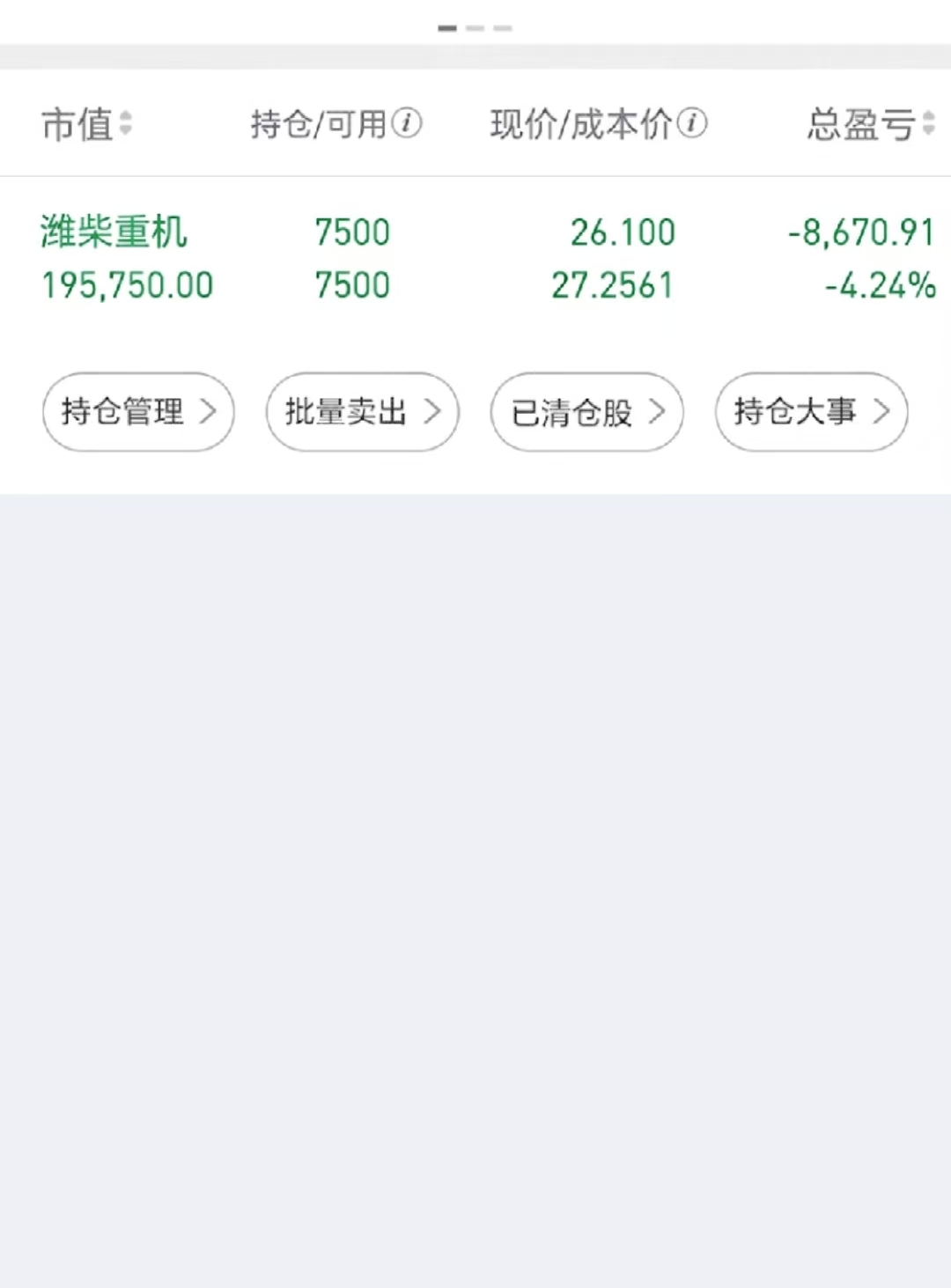Open 持仓大事
951x1288 pixels.
[811, 412]
